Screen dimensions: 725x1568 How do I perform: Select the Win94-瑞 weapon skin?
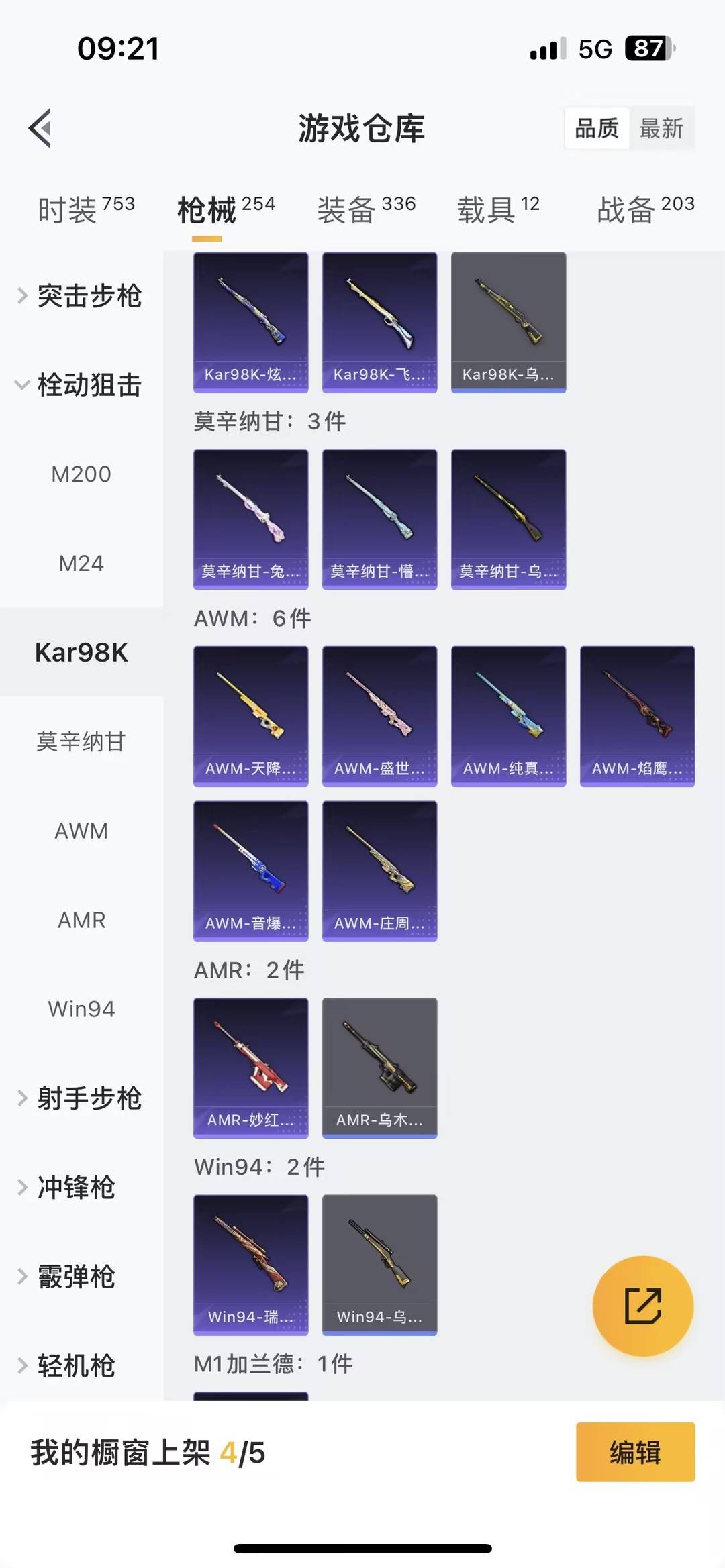250,1265
